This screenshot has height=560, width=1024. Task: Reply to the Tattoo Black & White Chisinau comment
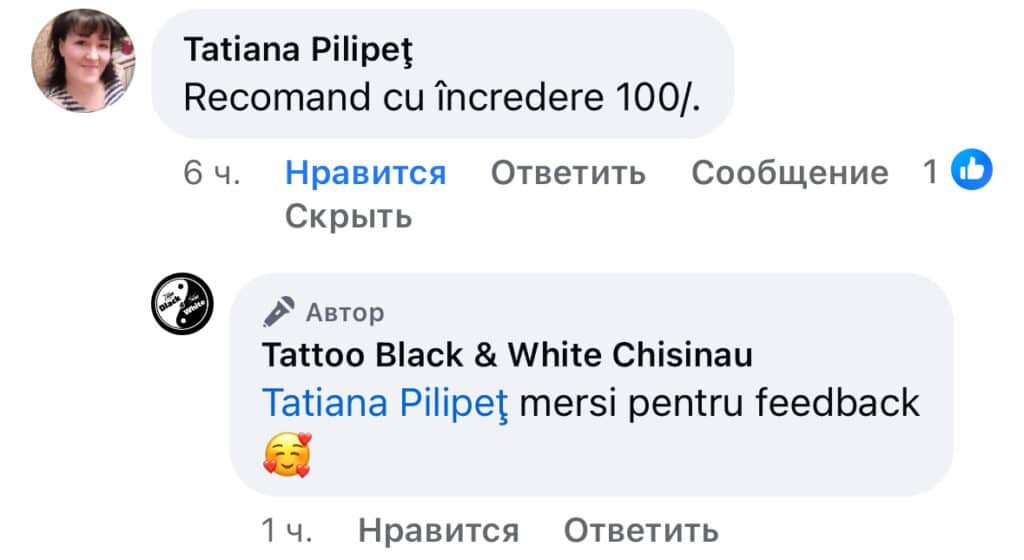pos(641,530)
